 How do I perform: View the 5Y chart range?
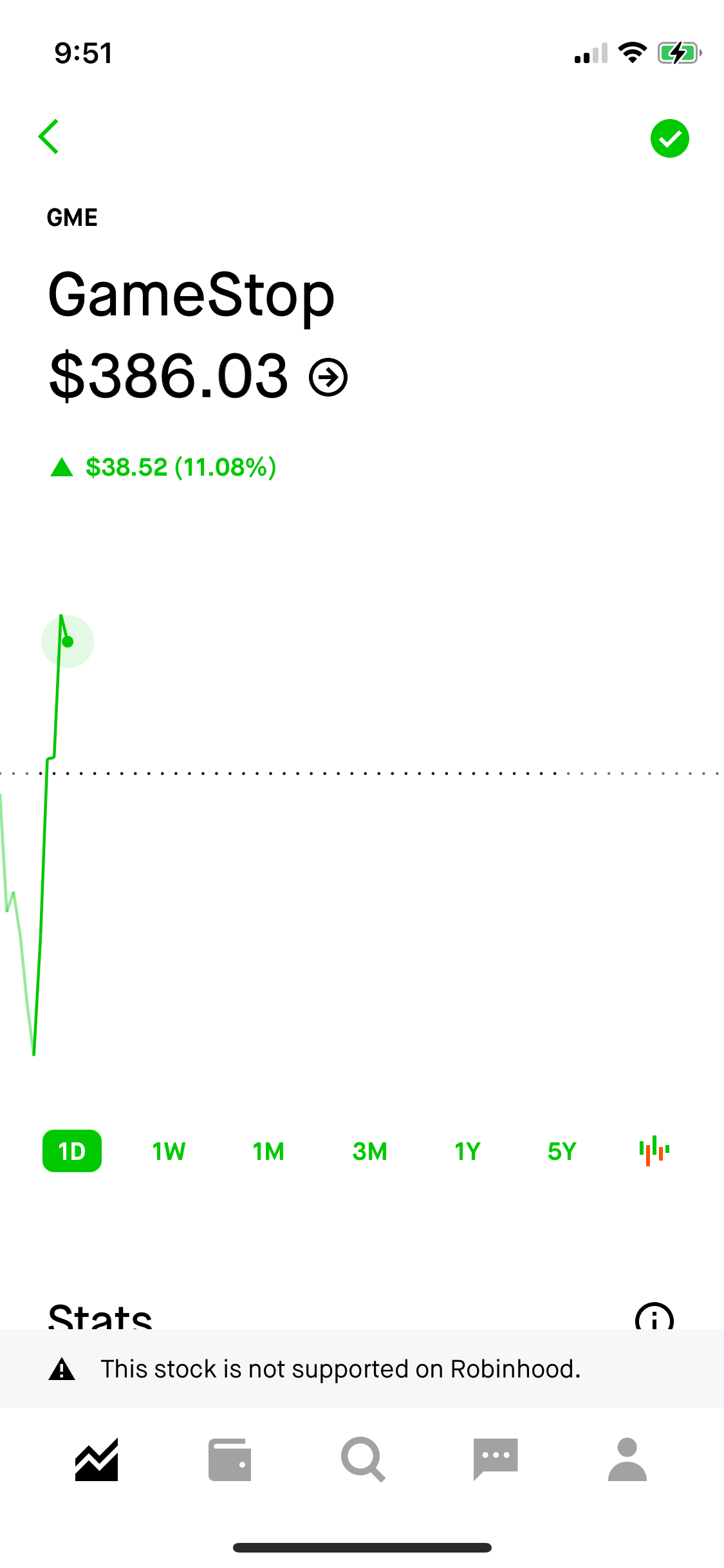coord(562,1151)
